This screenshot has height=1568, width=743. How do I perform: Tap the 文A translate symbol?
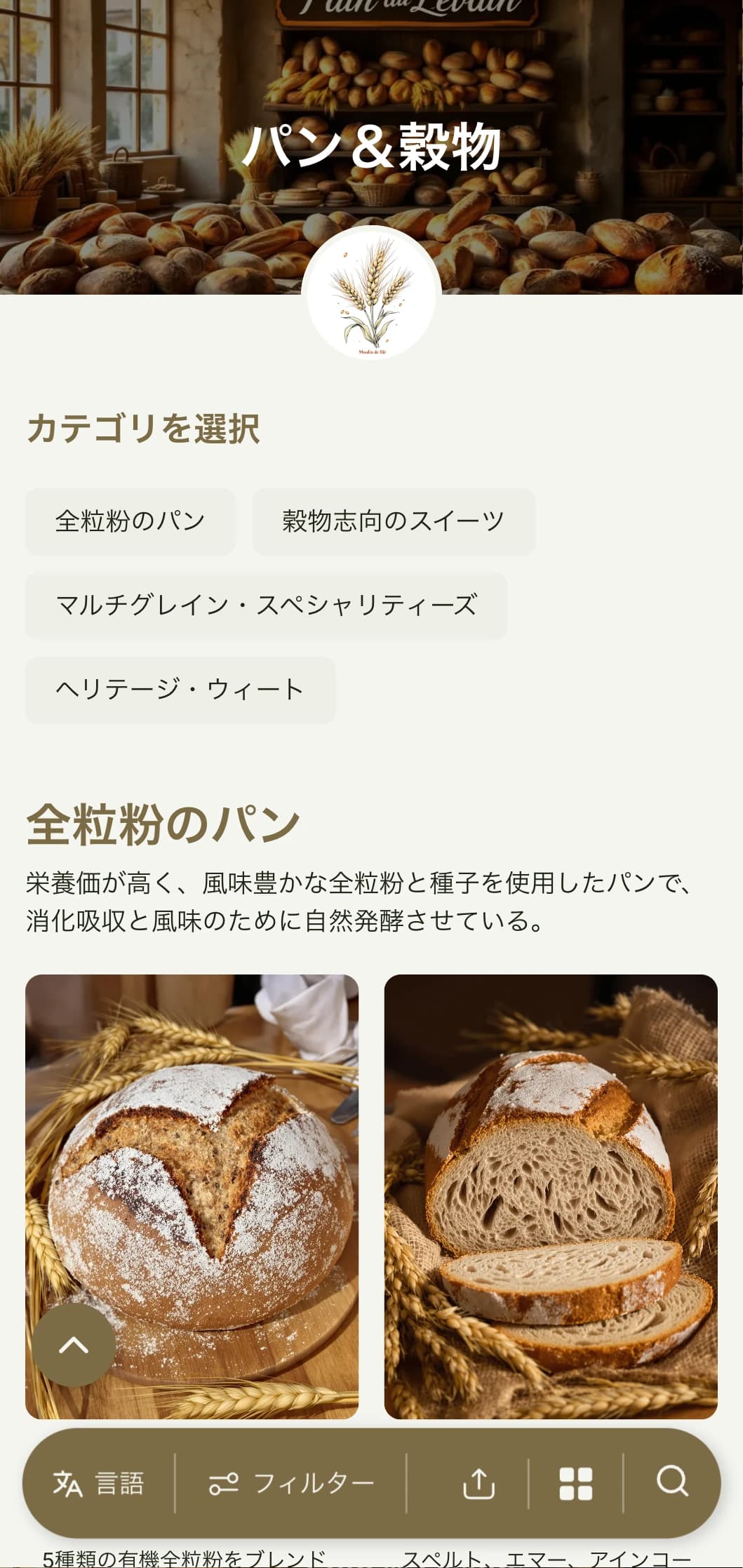67,1483
